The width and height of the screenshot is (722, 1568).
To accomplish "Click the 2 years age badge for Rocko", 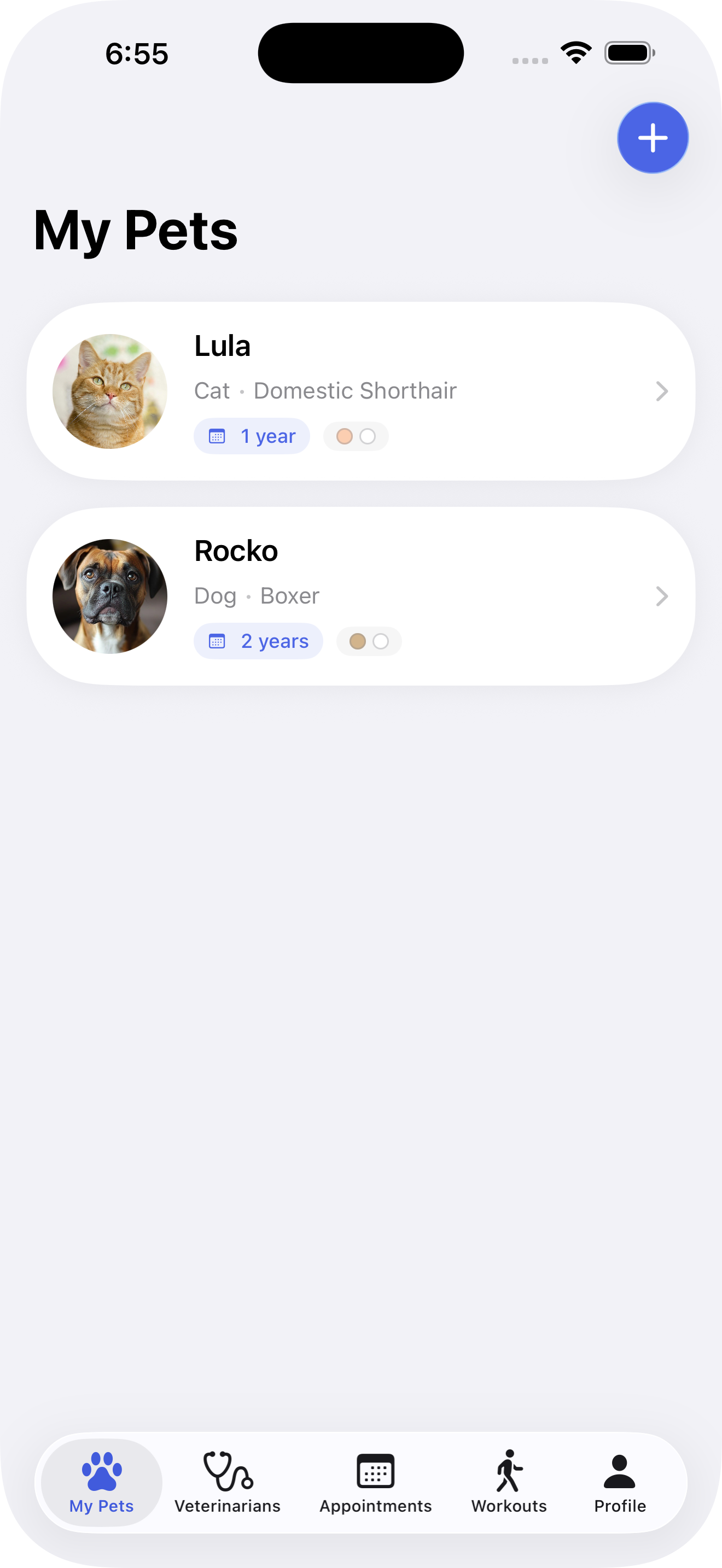I will (x=258, y=641).
